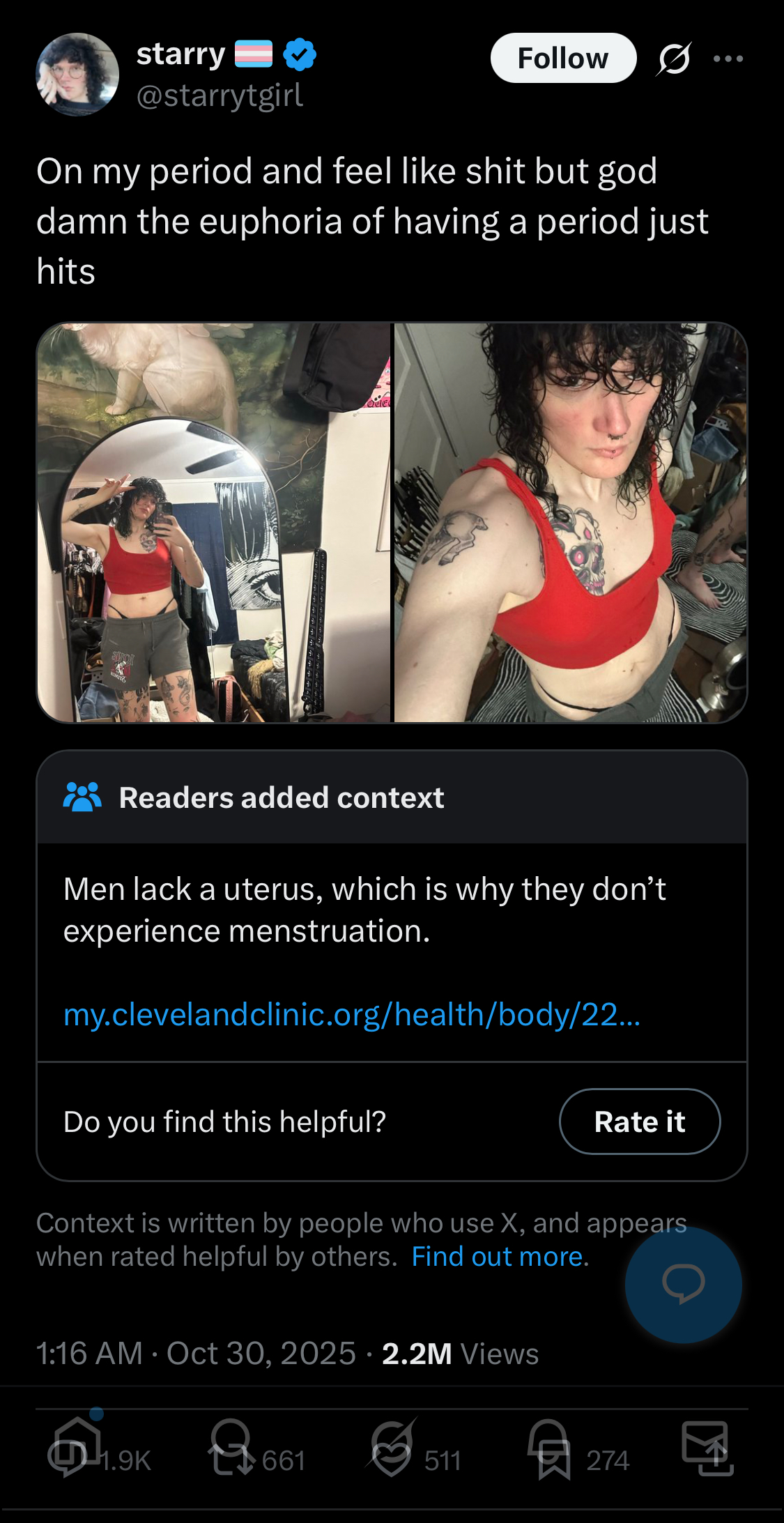View the mirror selfie photo
This screenshot has width=784, height=1523.
tap(214, 523)
